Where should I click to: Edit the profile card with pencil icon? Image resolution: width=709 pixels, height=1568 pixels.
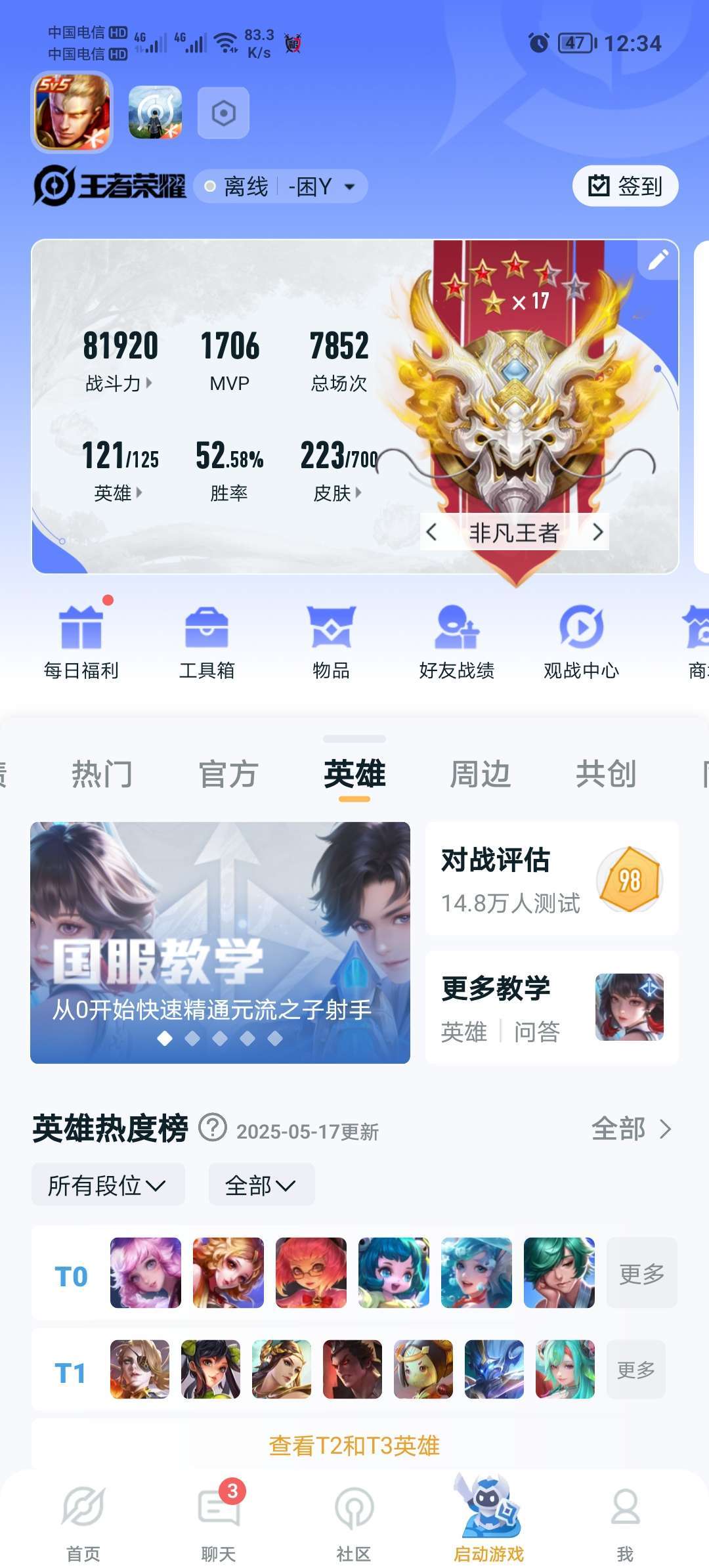coord(658,259)
